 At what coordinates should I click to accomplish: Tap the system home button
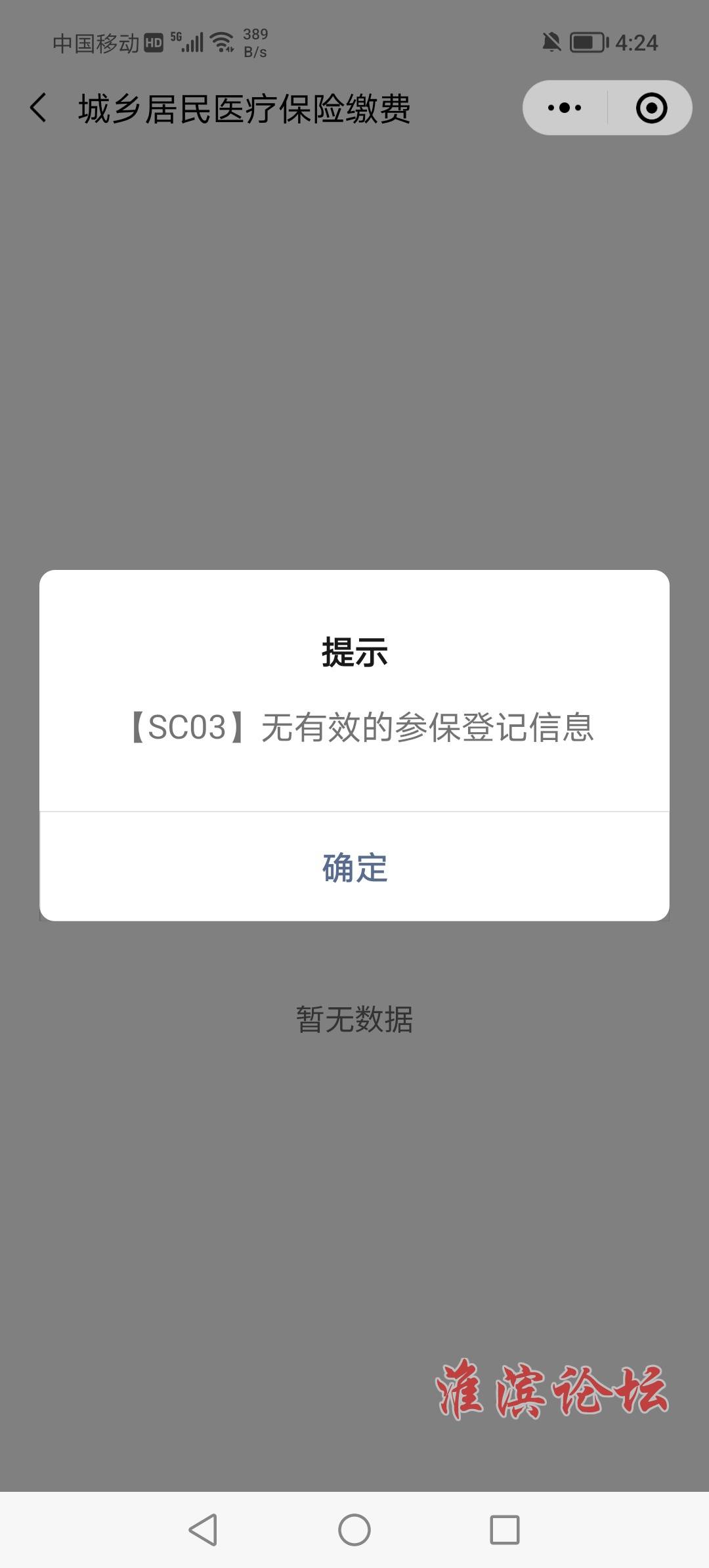pos(354,1530)
